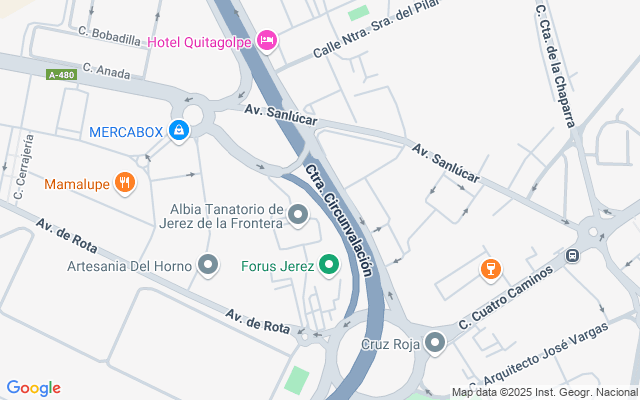
Task: Select the MERCABOX shopping pin
Action: pos(179,131)
